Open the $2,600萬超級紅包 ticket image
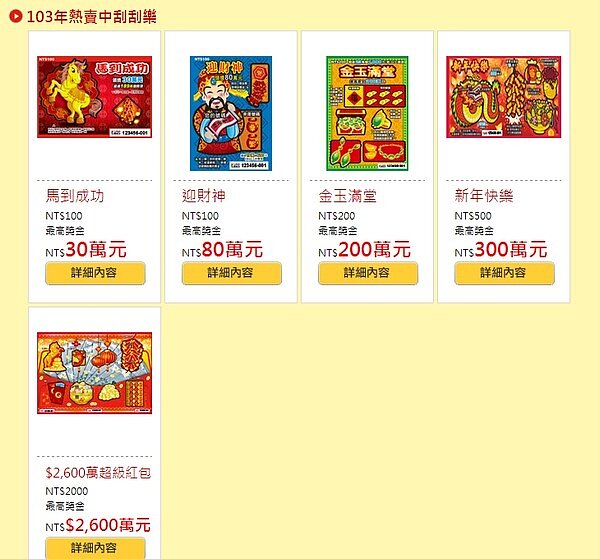Image resolution: width=600 pixels, height=559 pixels. coord(95,373)
